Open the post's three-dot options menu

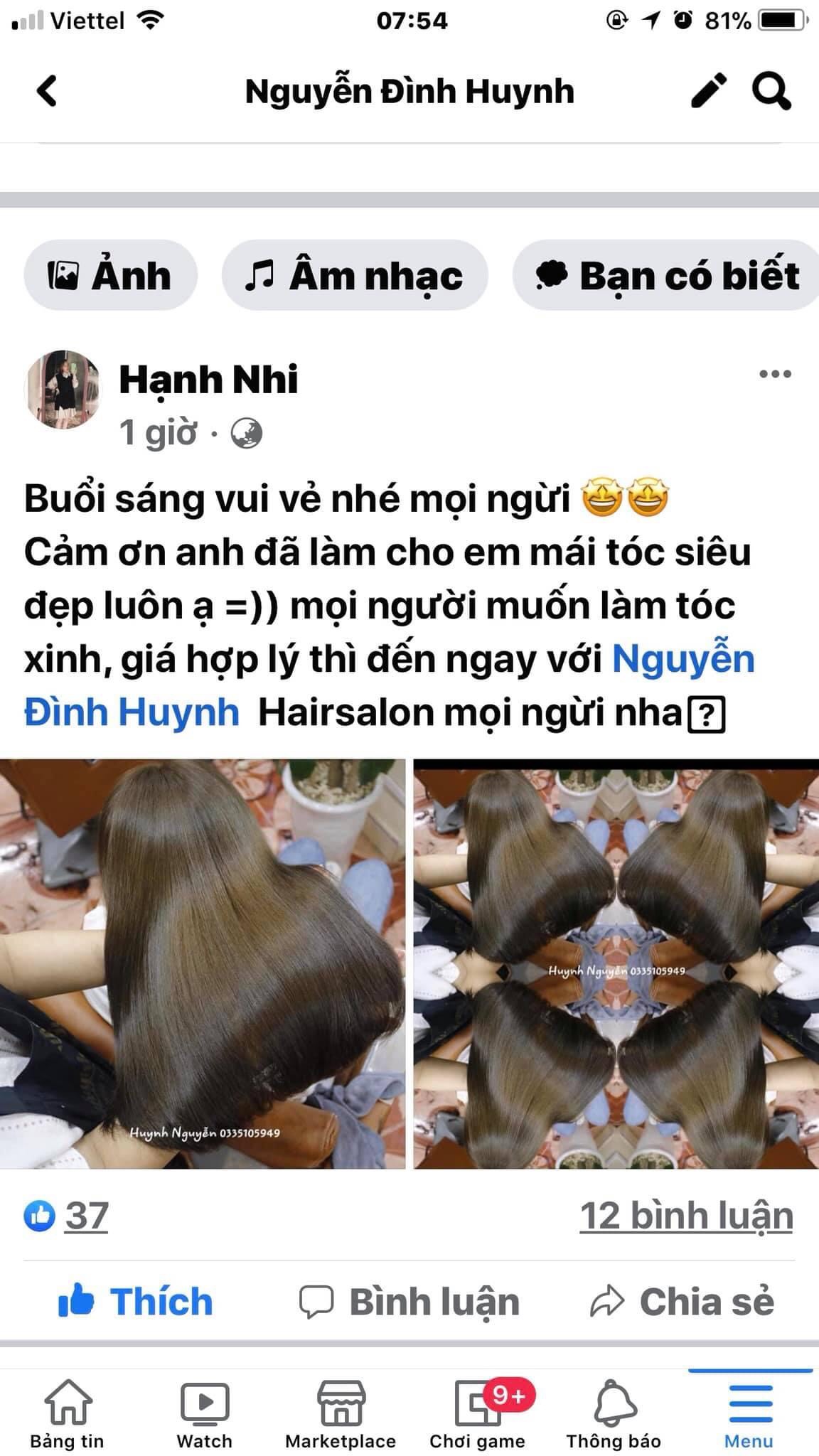click(775, 374)
